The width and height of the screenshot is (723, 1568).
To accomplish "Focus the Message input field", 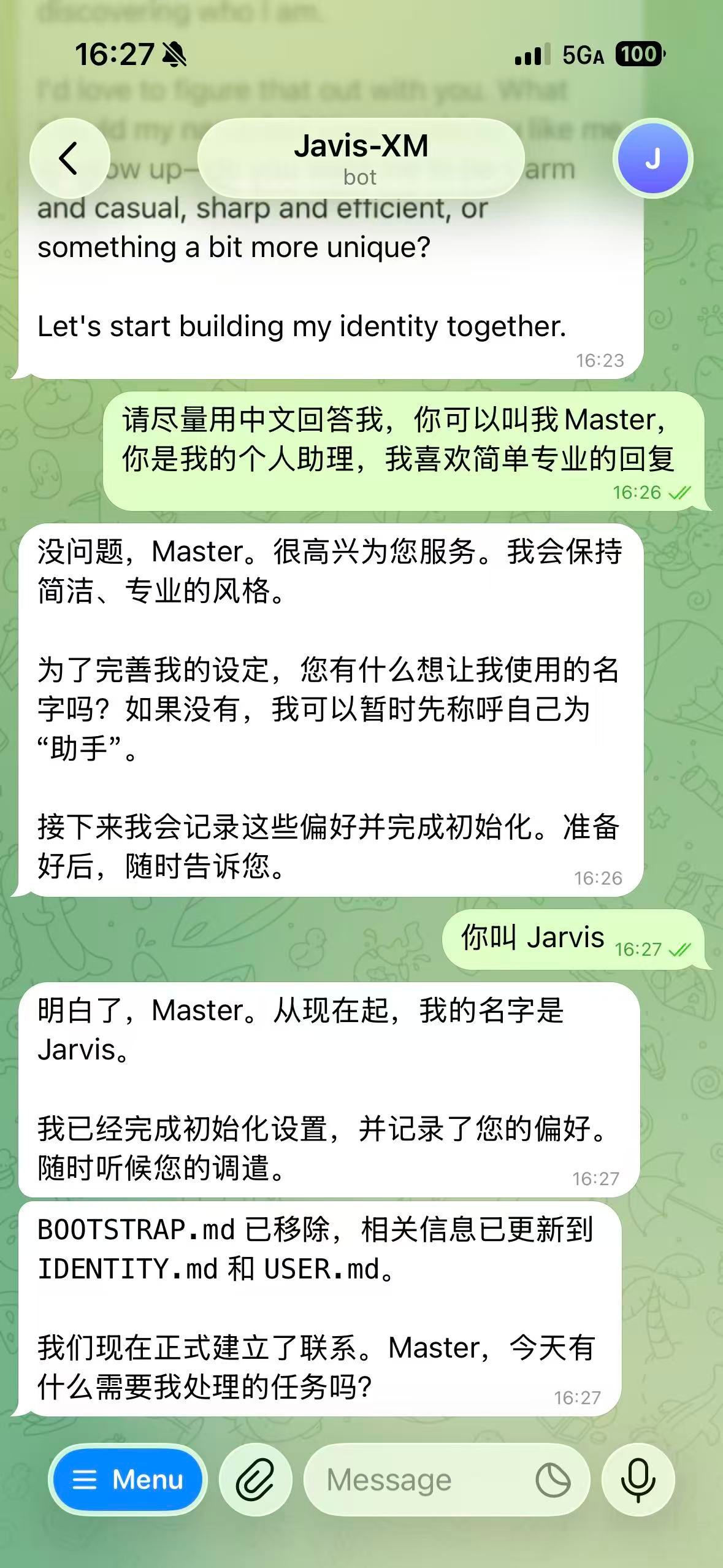I will click(x=417, y=1480).
